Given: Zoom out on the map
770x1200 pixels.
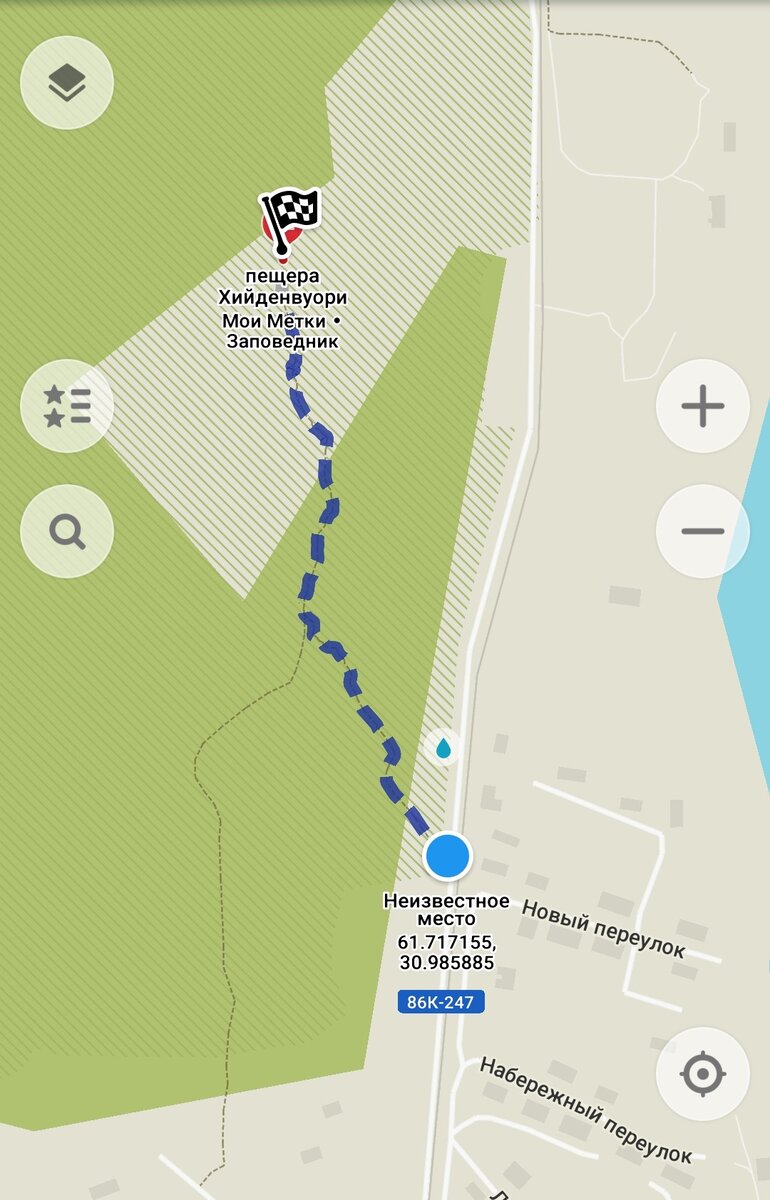Looking at the screenshot, I should pyautogui.click(x=702, y=531).
